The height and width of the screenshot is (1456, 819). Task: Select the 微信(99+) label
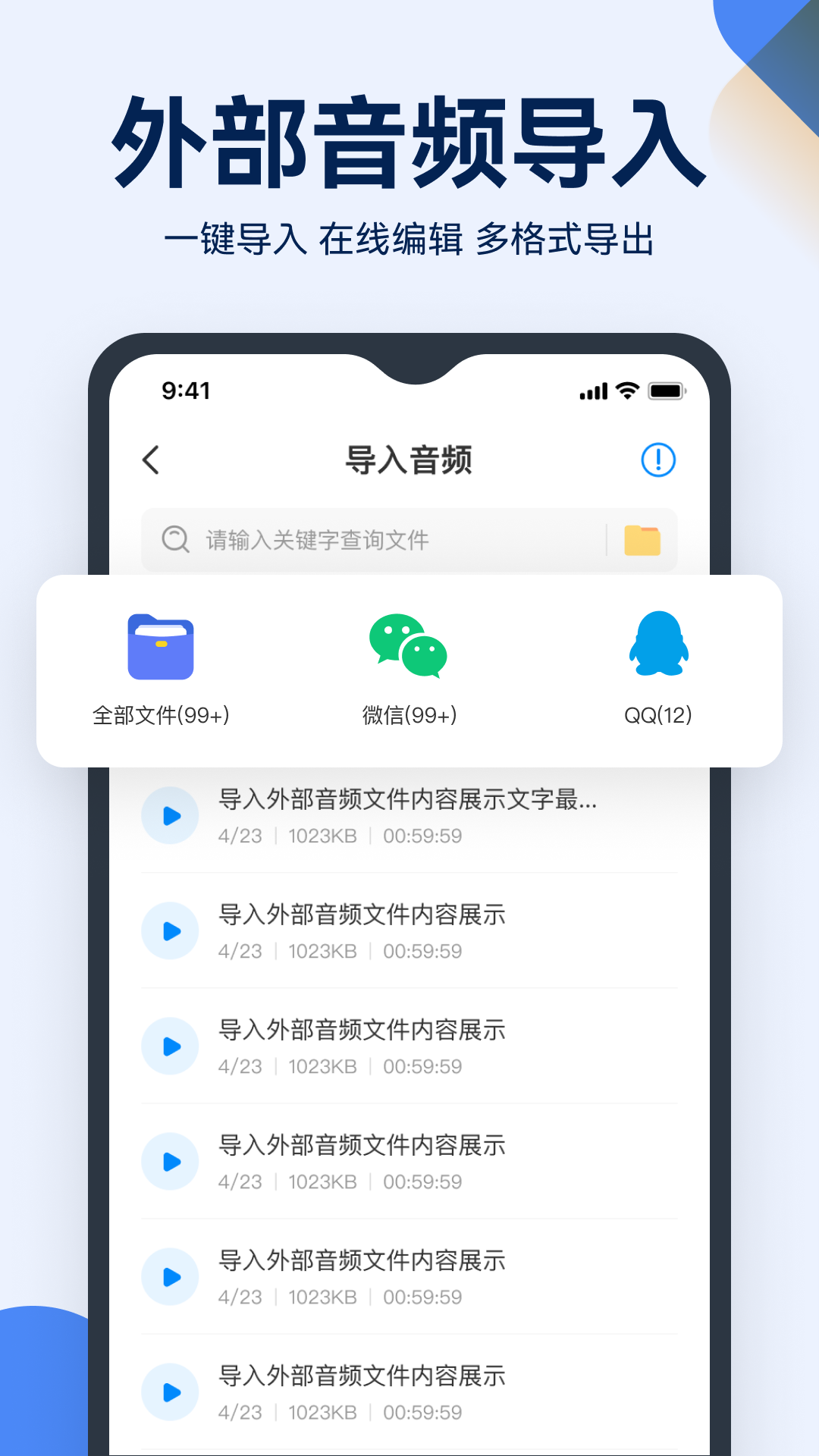[x=408, y=713]
